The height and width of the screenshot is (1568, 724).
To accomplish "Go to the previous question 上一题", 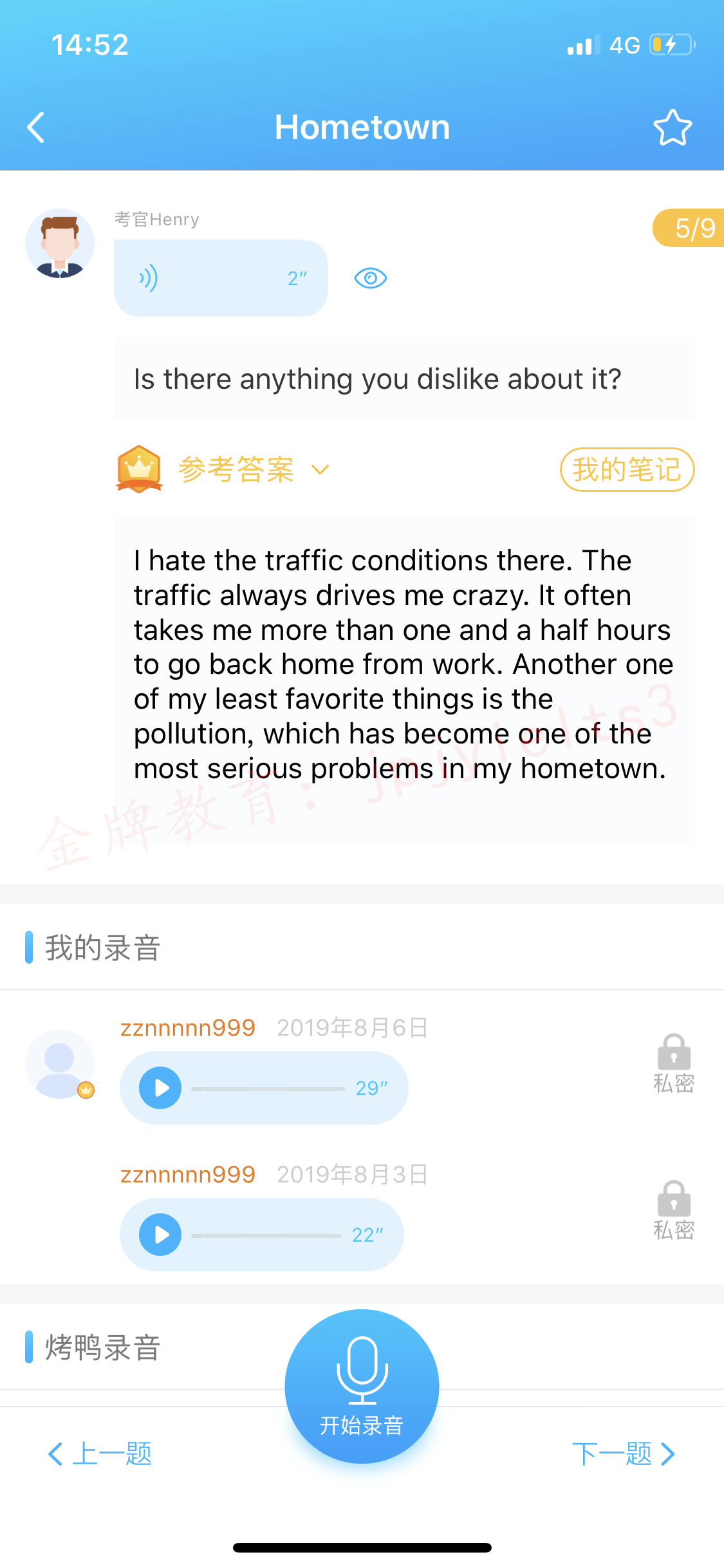I will click(x=100, y=1453).
